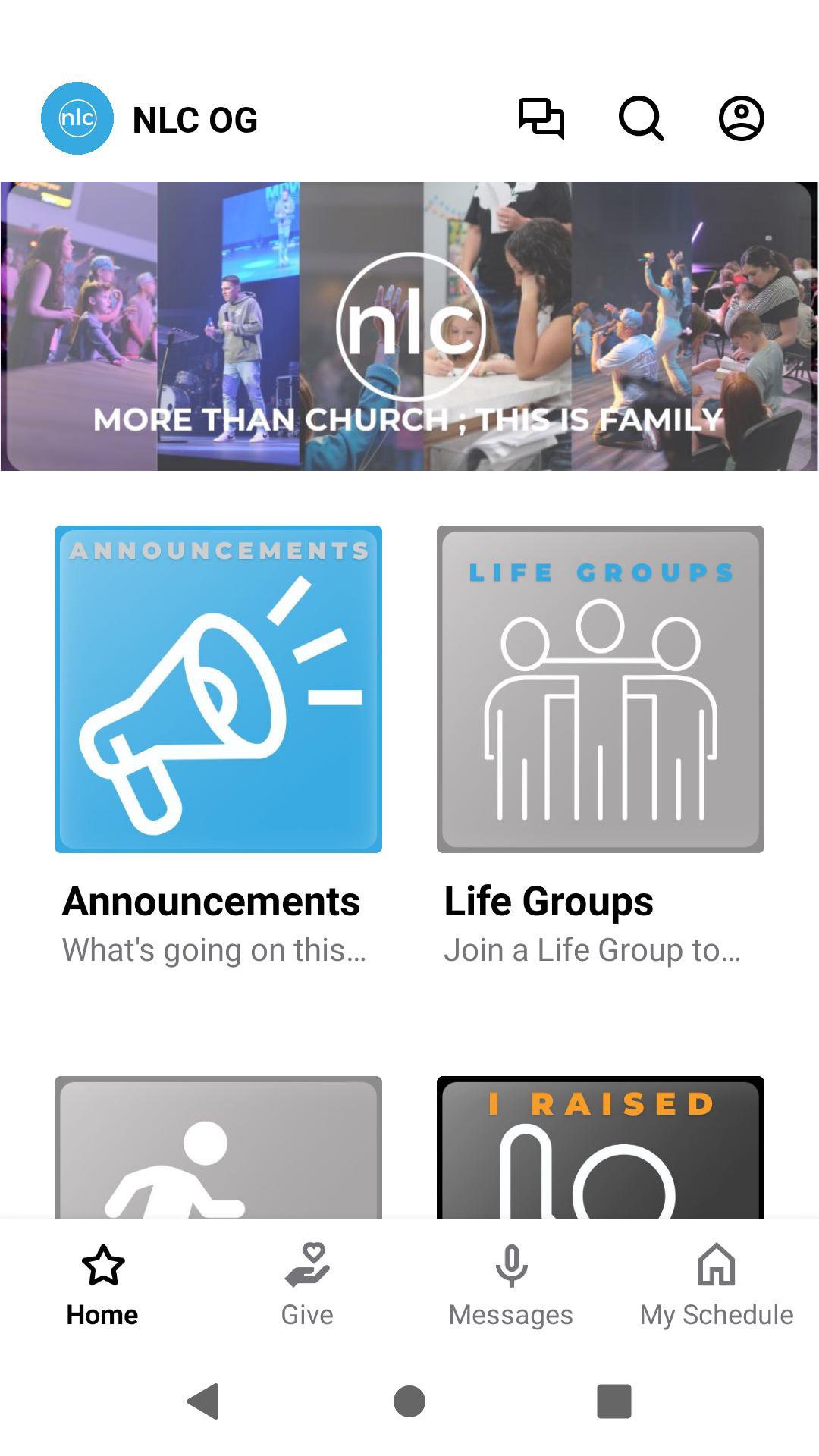Open the system recent apps button

(x=614, y=1401)
